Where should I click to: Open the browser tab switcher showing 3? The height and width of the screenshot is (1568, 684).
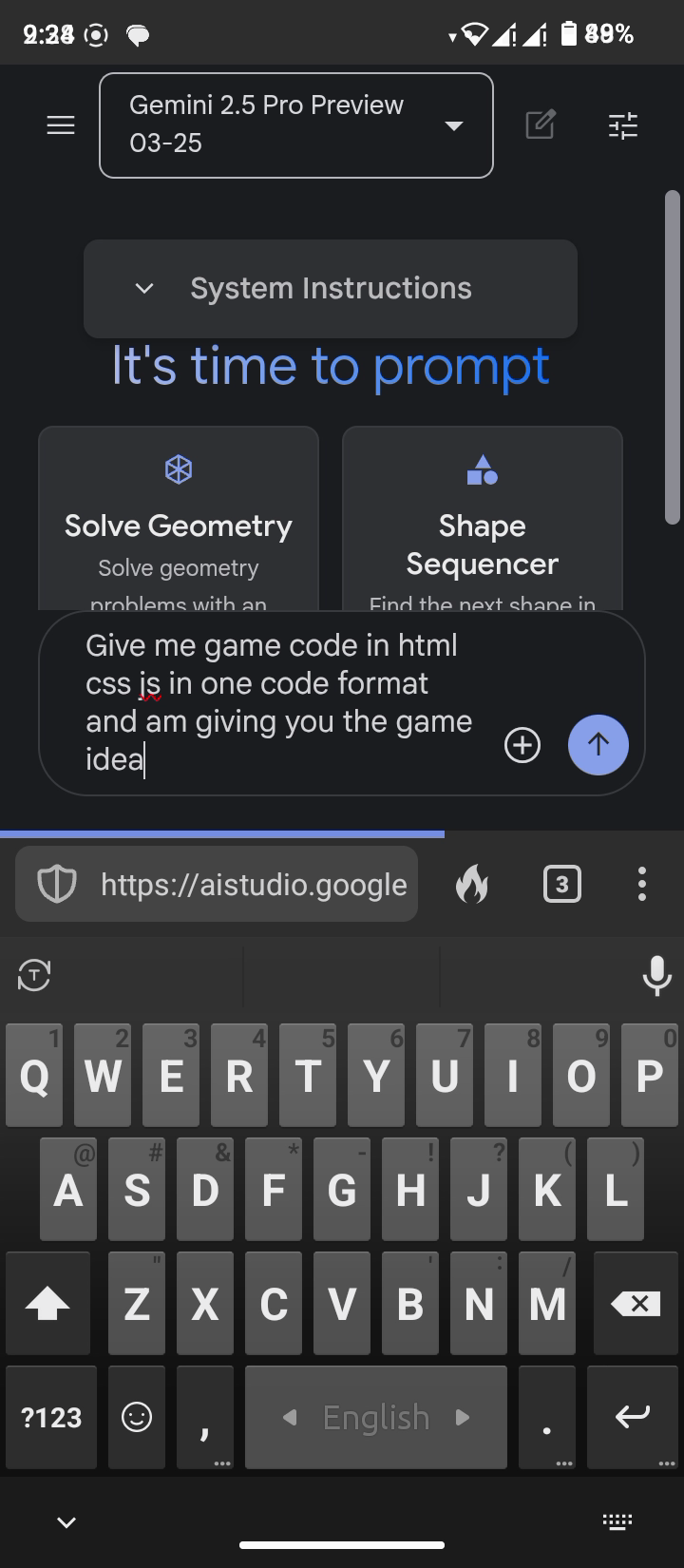click(x=561, y=885)
